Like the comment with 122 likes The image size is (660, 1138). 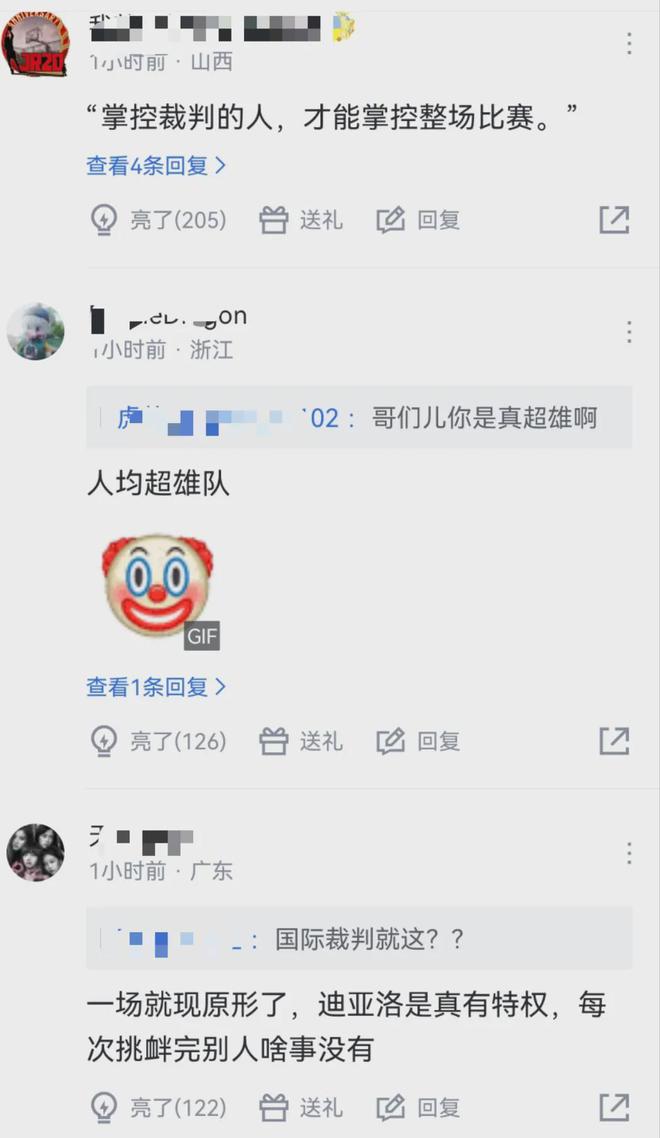point(158,1108)
